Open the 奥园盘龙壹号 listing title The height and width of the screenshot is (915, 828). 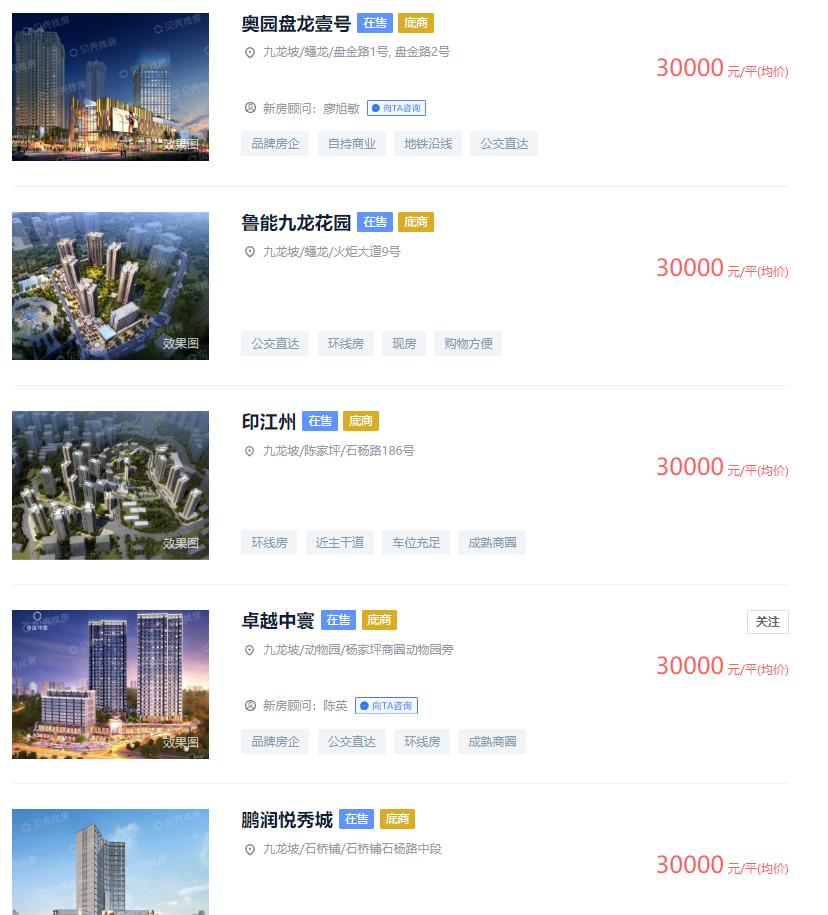[296, 24]
